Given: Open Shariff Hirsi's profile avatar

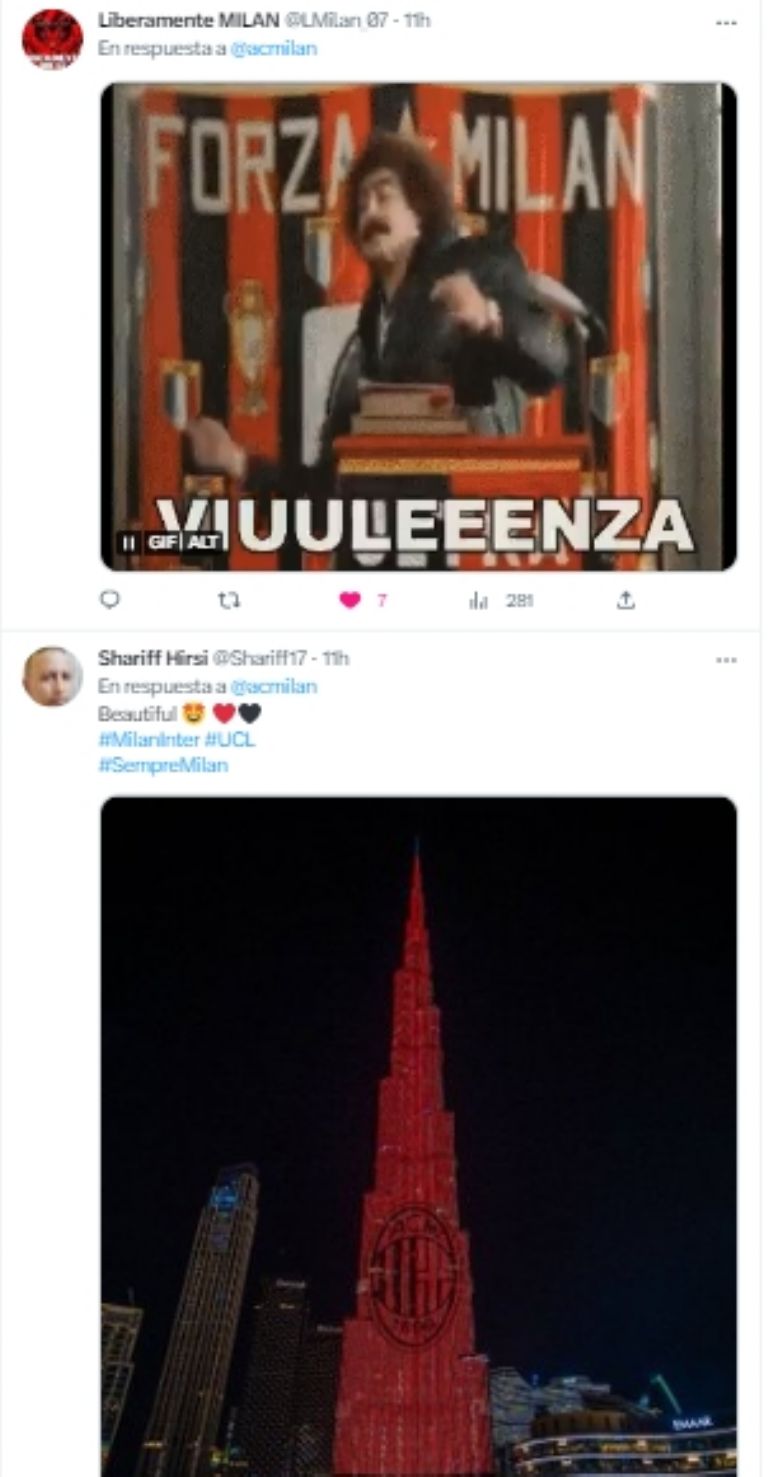Looking at the screenshot, I should (x=52, y=677).
